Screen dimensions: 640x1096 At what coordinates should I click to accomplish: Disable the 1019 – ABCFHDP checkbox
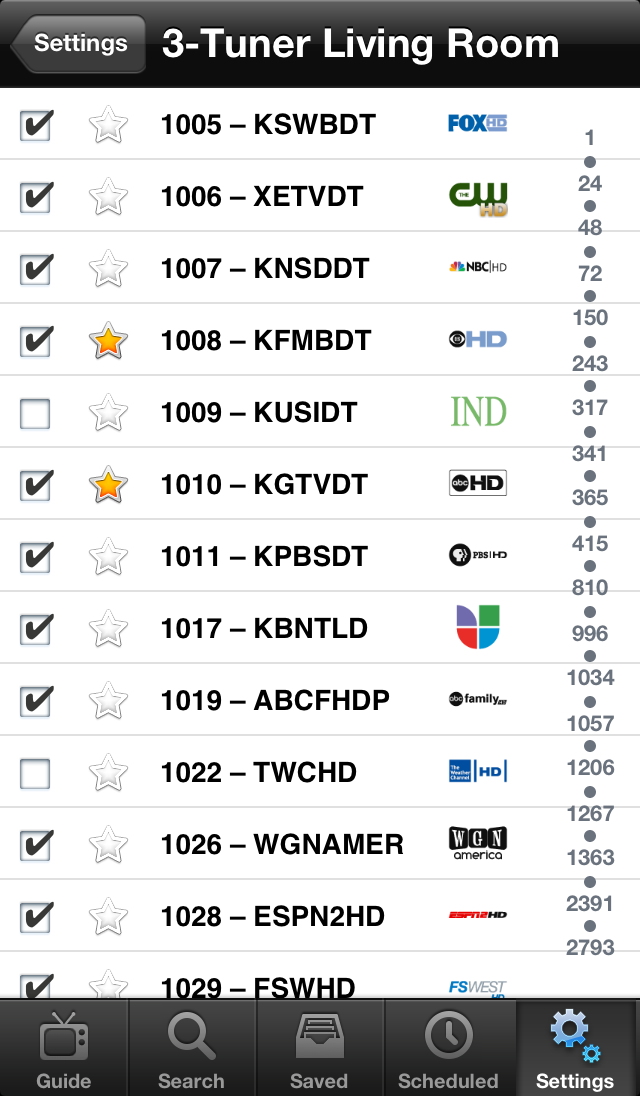pyautogui.click(x=36, y=701)
